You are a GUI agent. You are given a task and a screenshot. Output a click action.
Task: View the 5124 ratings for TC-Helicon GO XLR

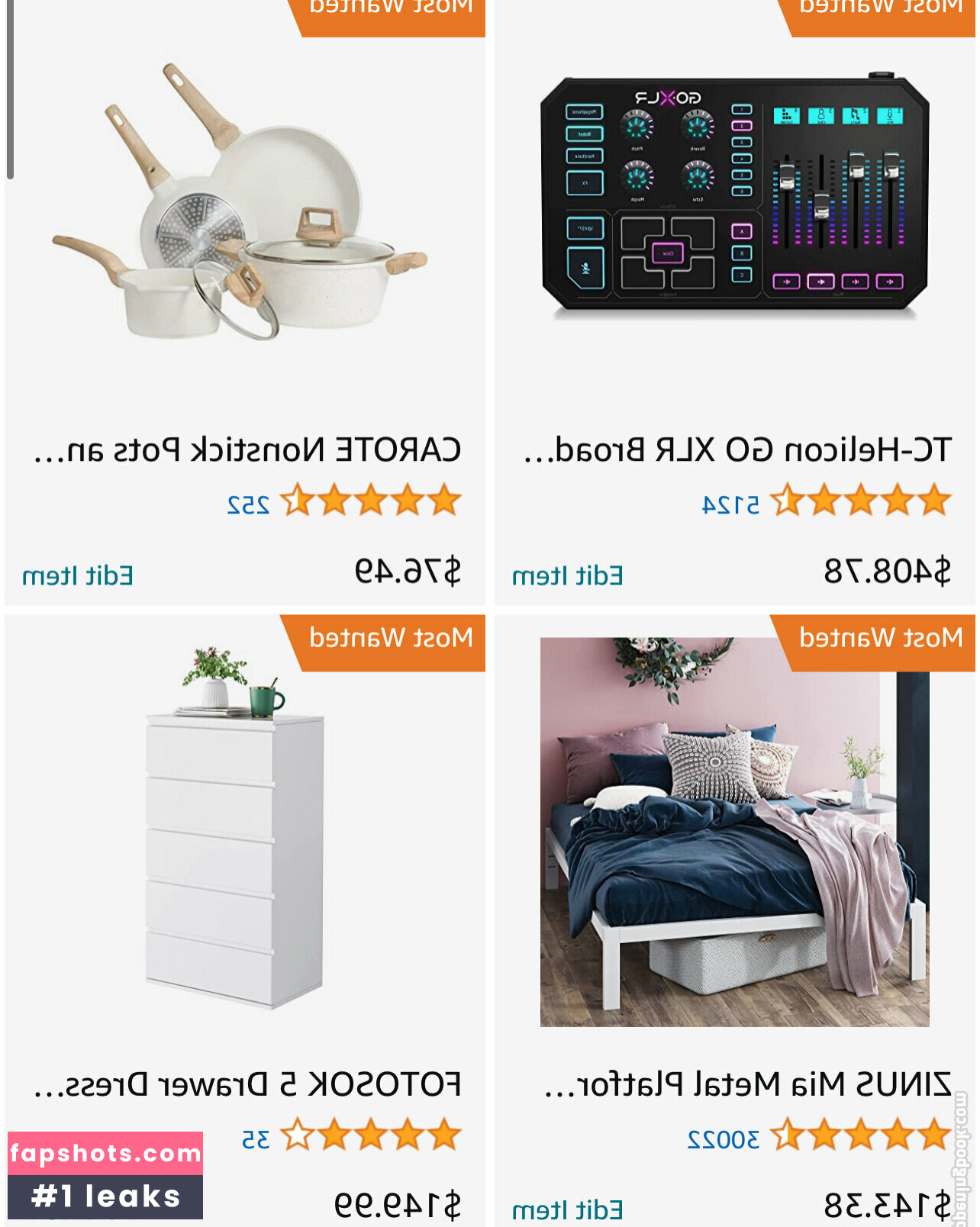730,504
